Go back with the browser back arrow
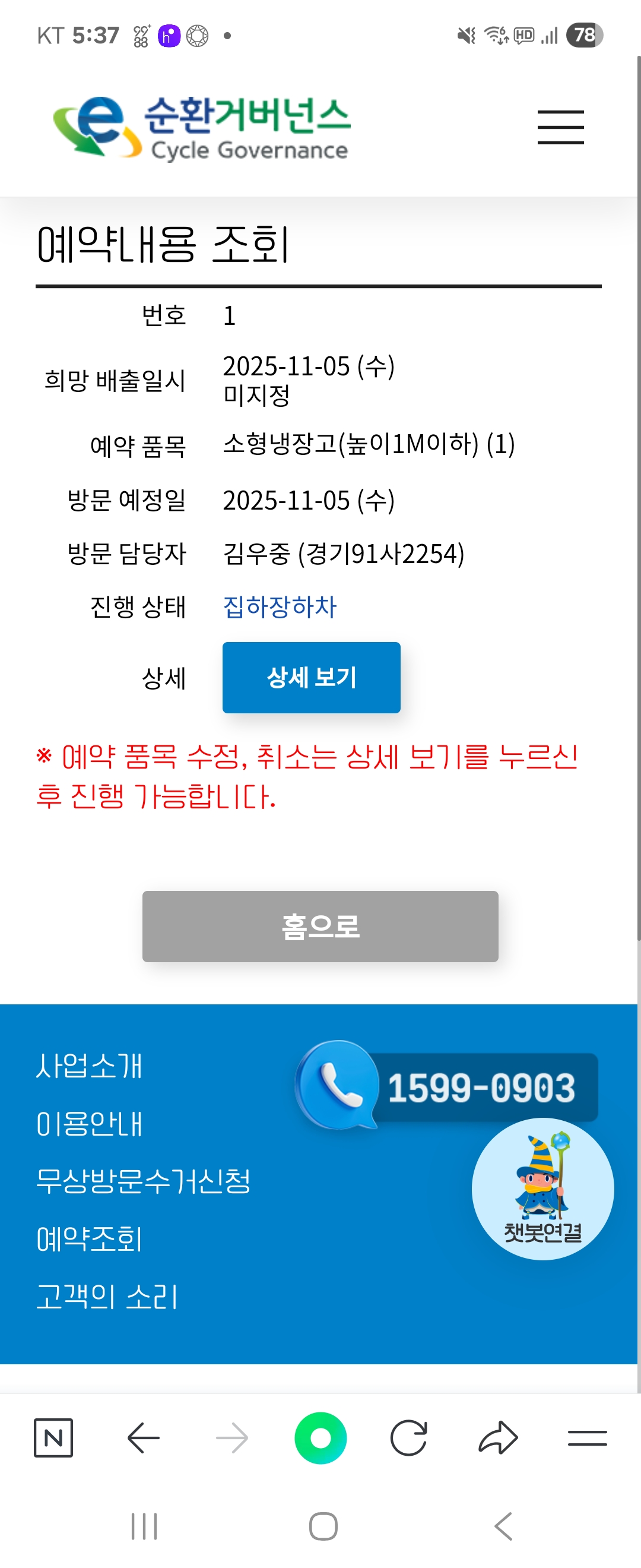 pos(144,1438)
